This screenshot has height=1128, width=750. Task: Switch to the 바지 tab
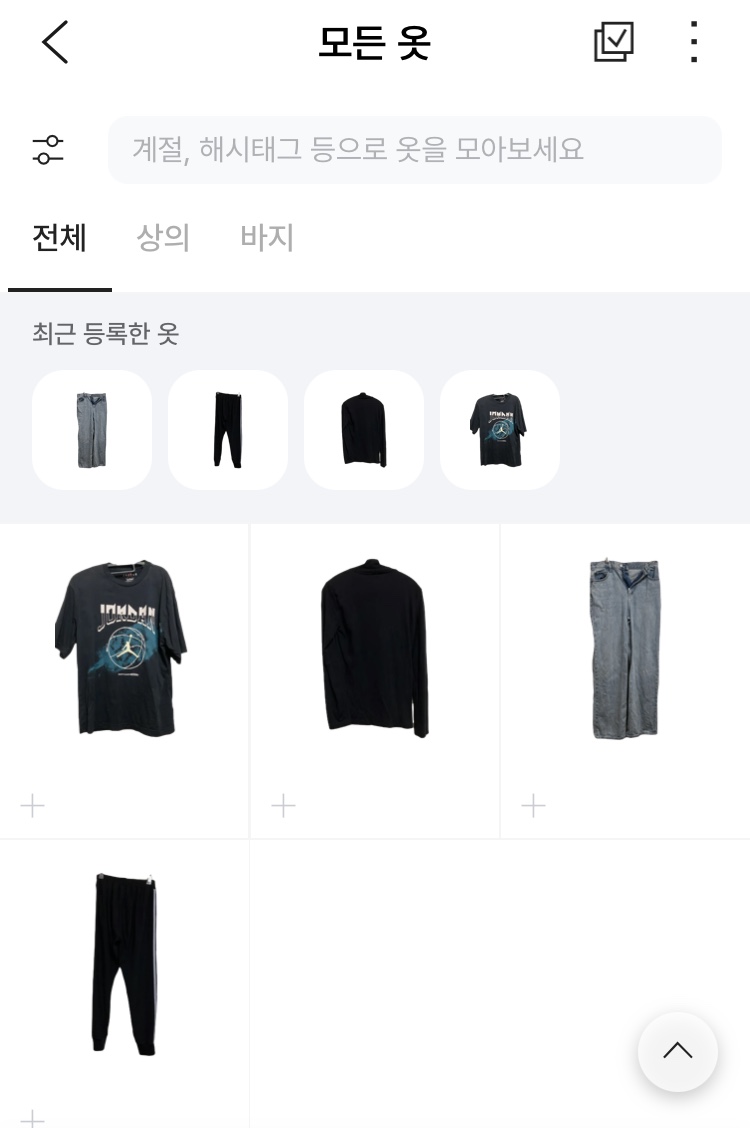tap(267, 238)
